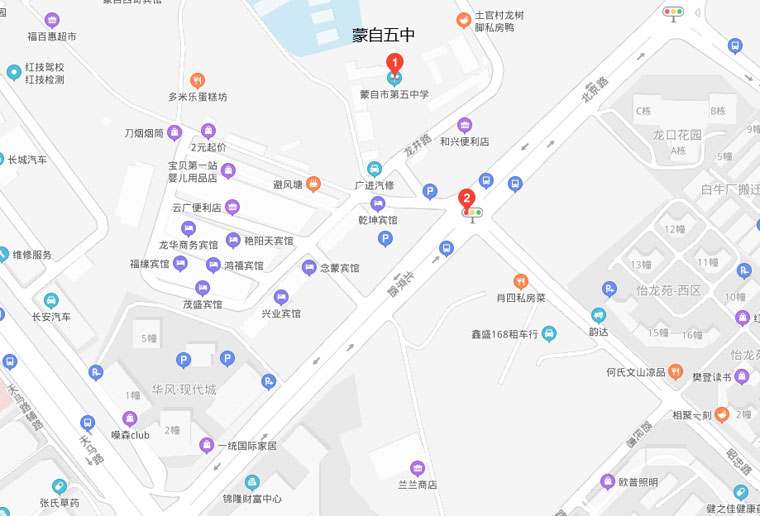The image size is (760, 516).
Task: Tap the 多米乐蛋糕坊 bakery marker
Action: [198, 80]
